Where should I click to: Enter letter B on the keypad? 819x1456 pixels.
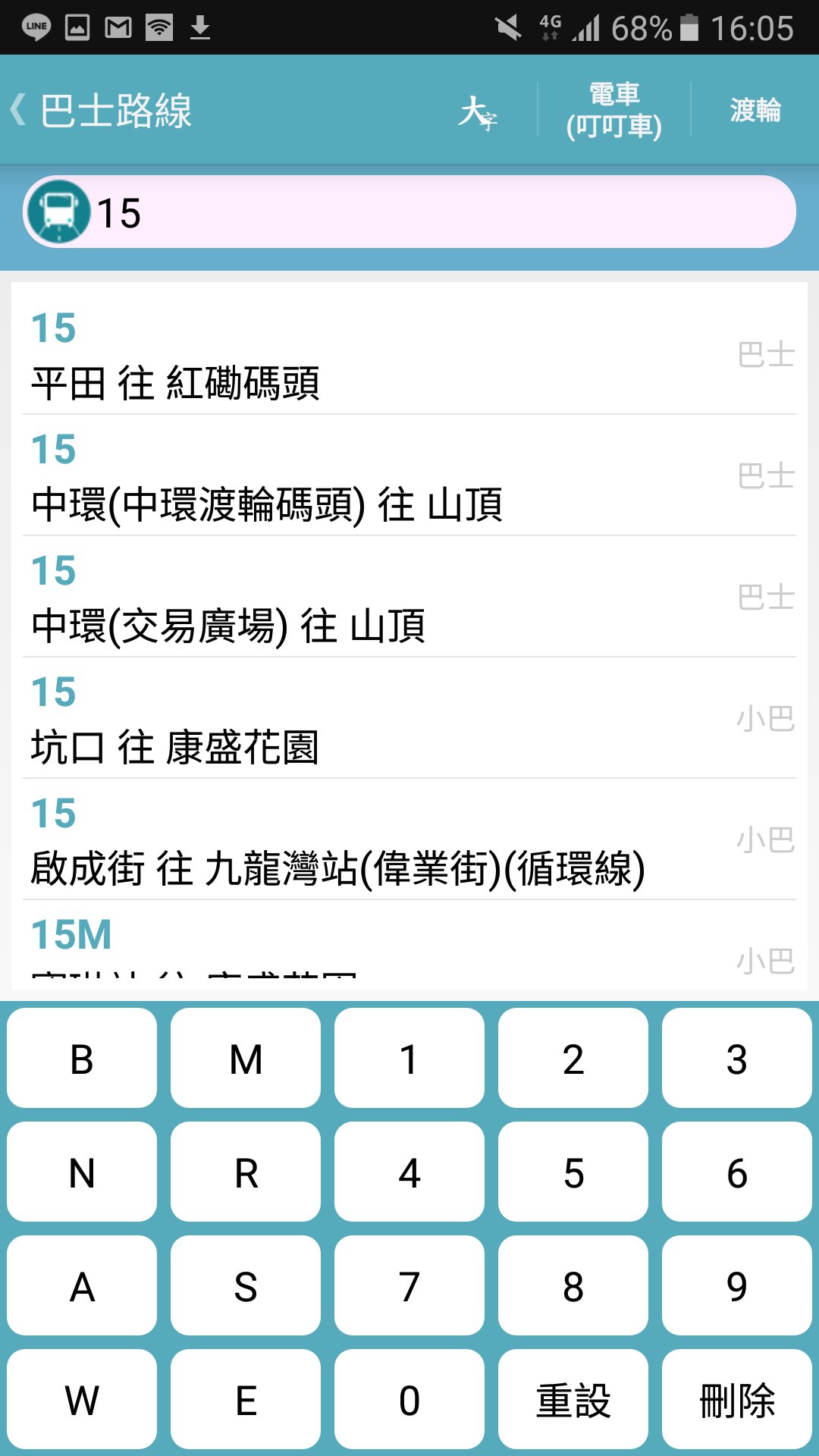tap(82, 1059)
